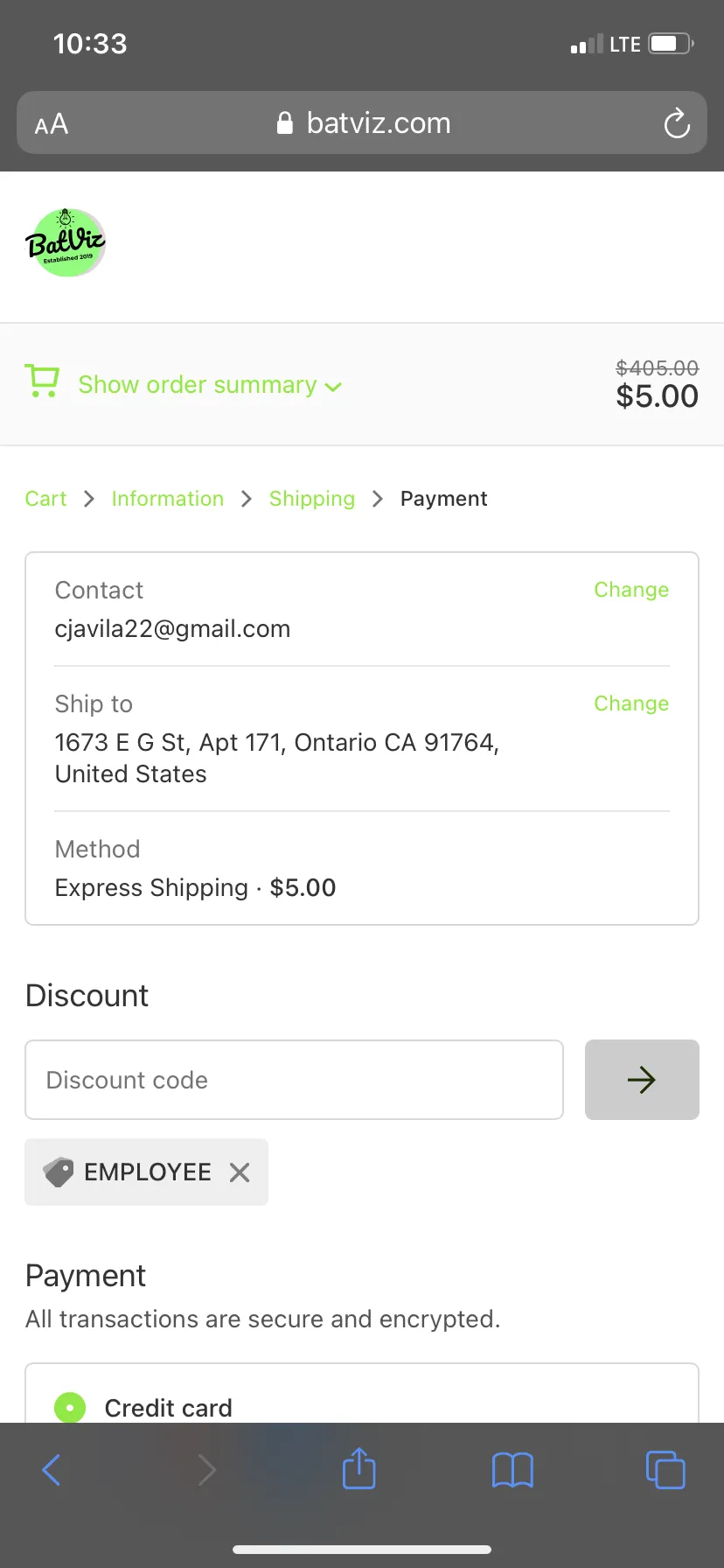Open the Safari share sheet

click(x=359, y=1468)
